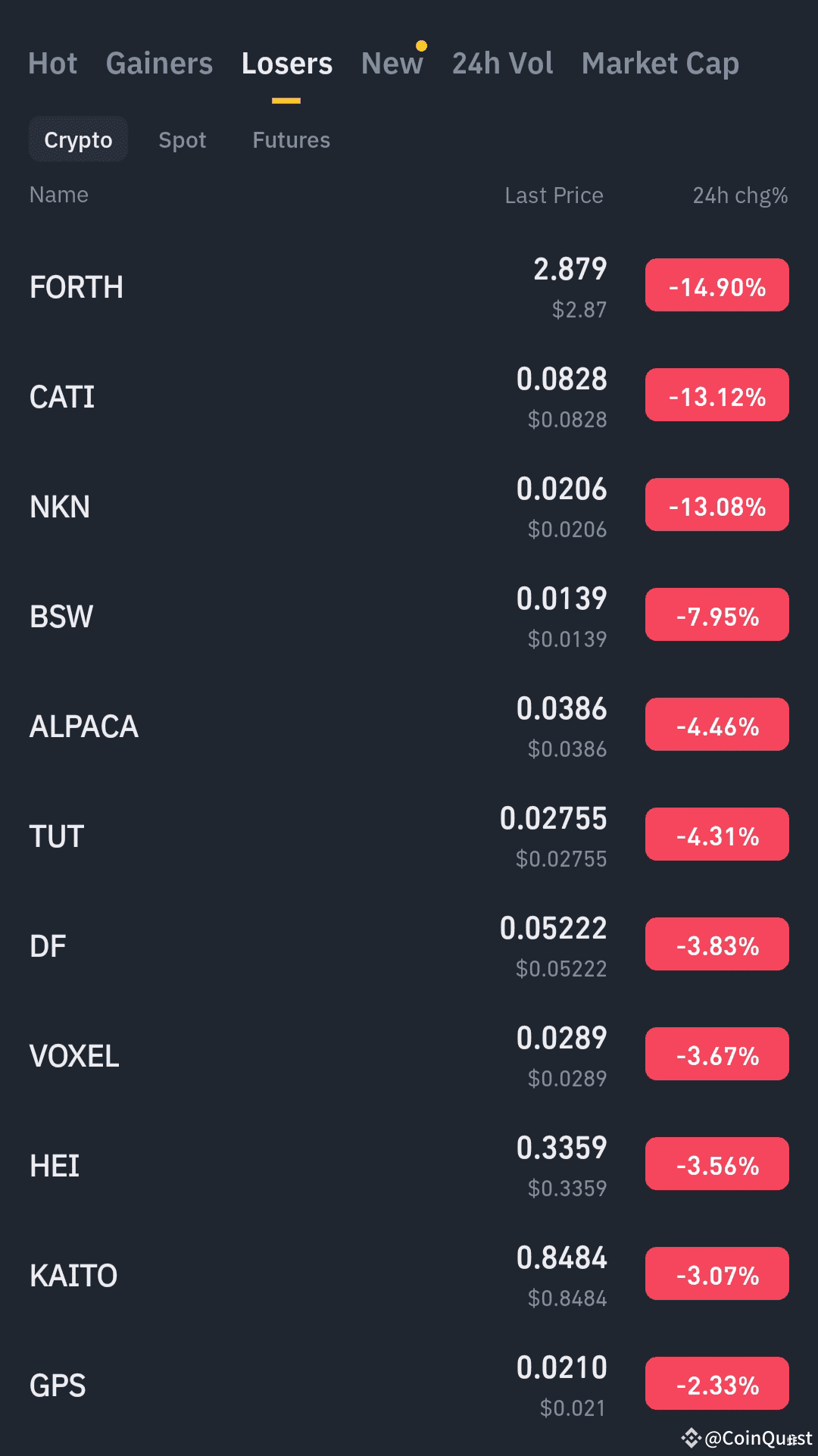Image resolution: width=818 pixels, height=1456 pixels.
Task: Click the yellow notification dot on New
Action: coord(422,45)
